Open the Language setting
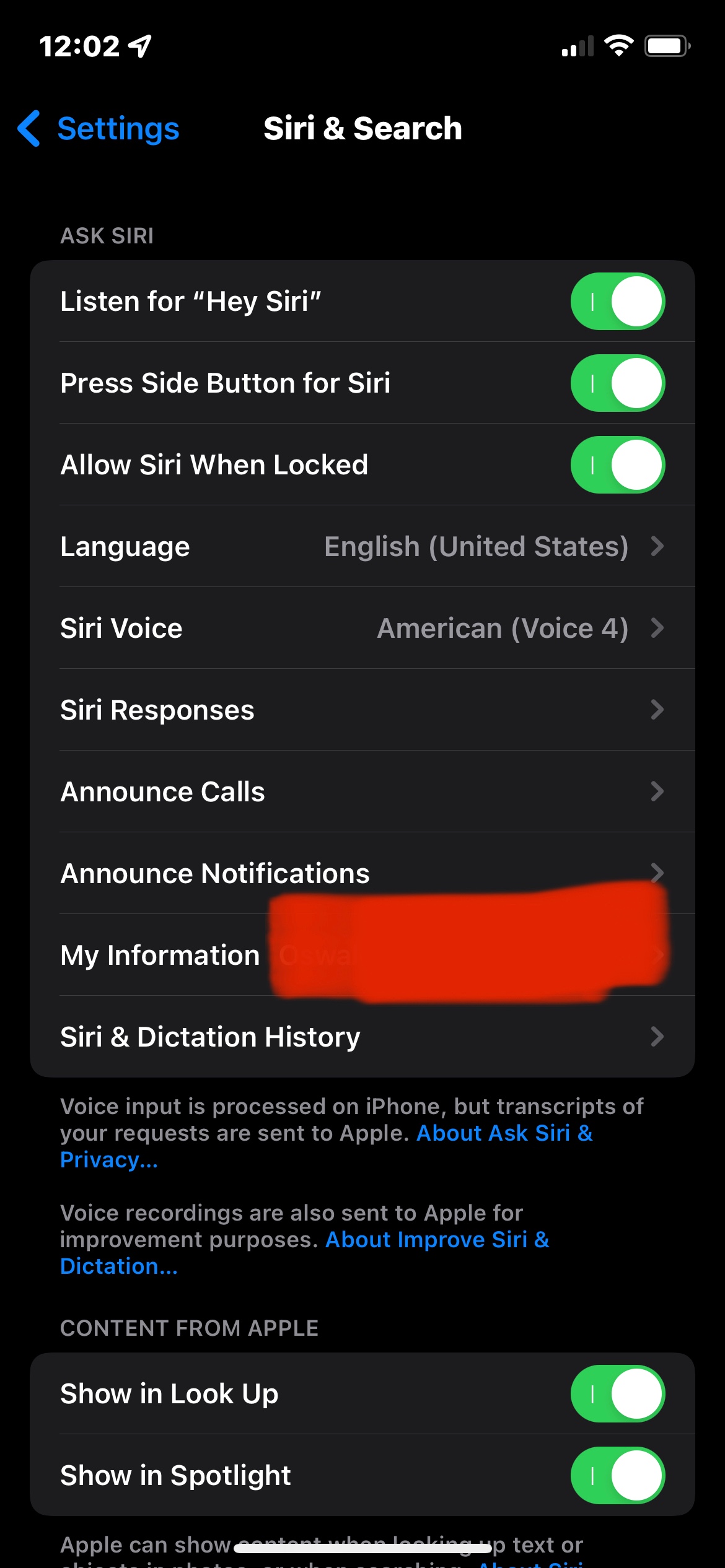 coord(362,546)
